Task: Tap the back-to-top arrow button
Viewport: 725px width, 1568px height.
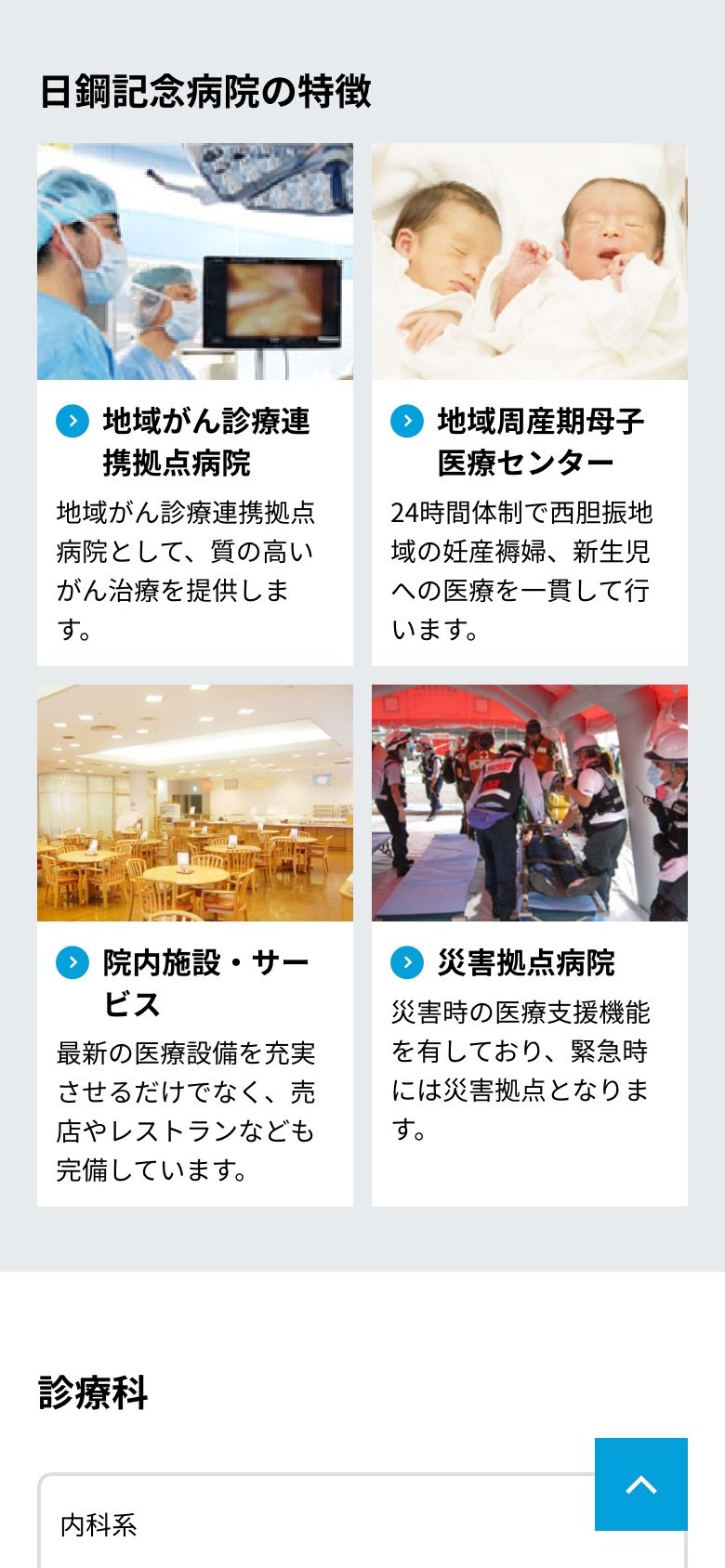Action: [x=640, y=1483]
